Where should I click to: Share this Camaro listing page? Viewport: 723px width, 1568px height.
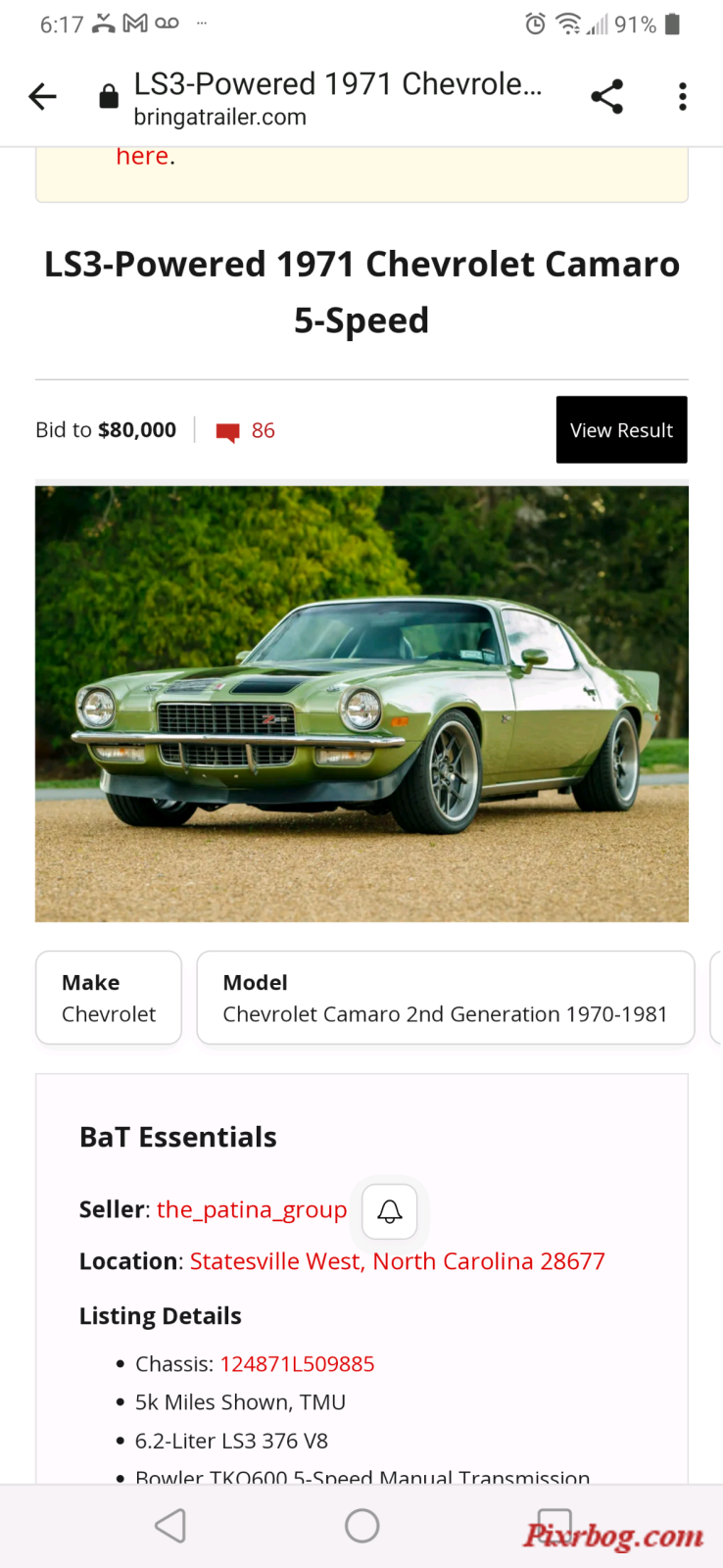click(607, 96)
